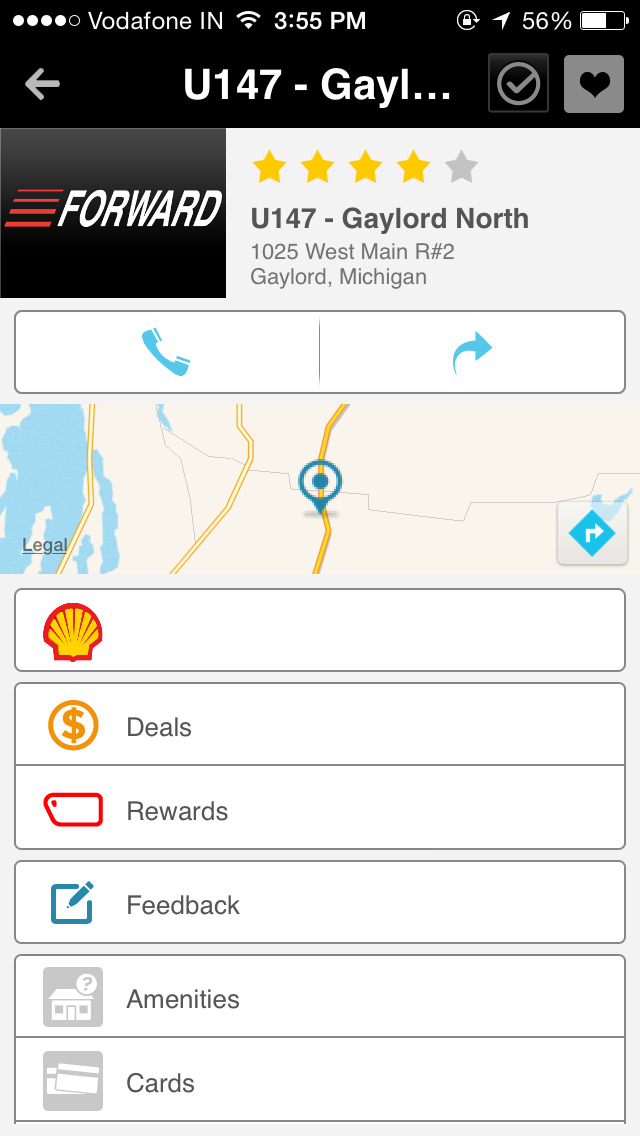The image size is (640, 1136).
Task: Go back using the header arrow
Action: [x=42, y=85]
